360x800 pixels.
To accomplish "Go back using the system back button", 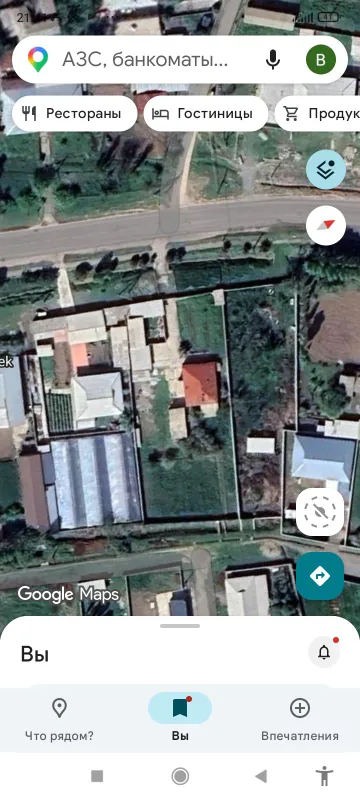I will tap(261, 777).
